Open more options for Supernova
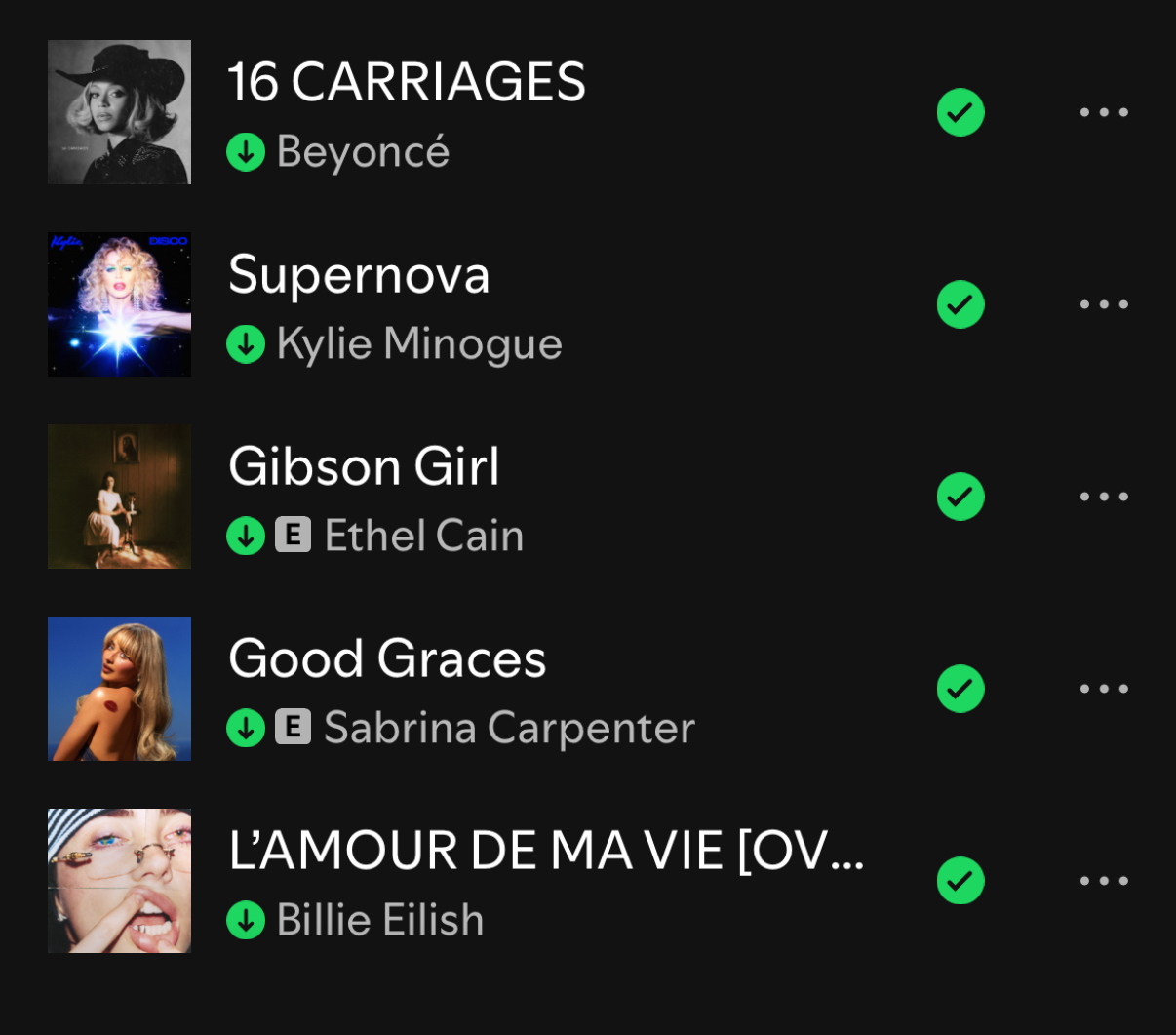The width and height of the screenshot is (1176, 1035). click(1104, 304)
